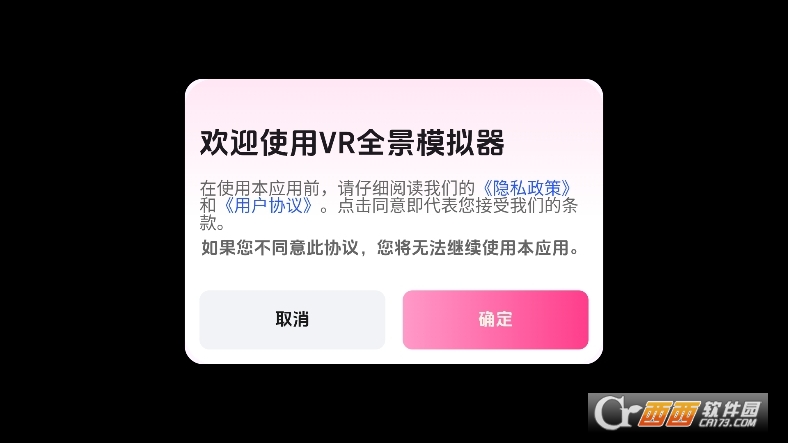Viewport: 788px width, 443px height.
Task: Tap 取消 to decline the agreement
Action: pos(292,320)
